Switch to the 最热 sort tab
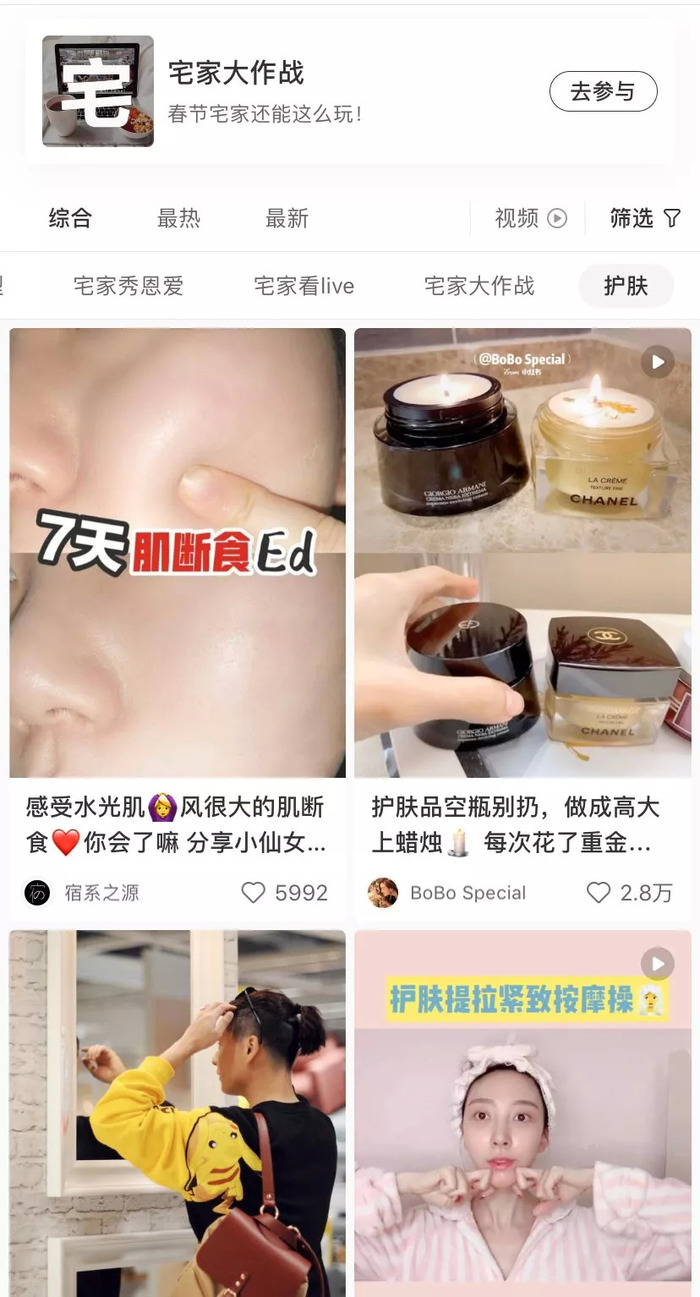 [179, 218]
